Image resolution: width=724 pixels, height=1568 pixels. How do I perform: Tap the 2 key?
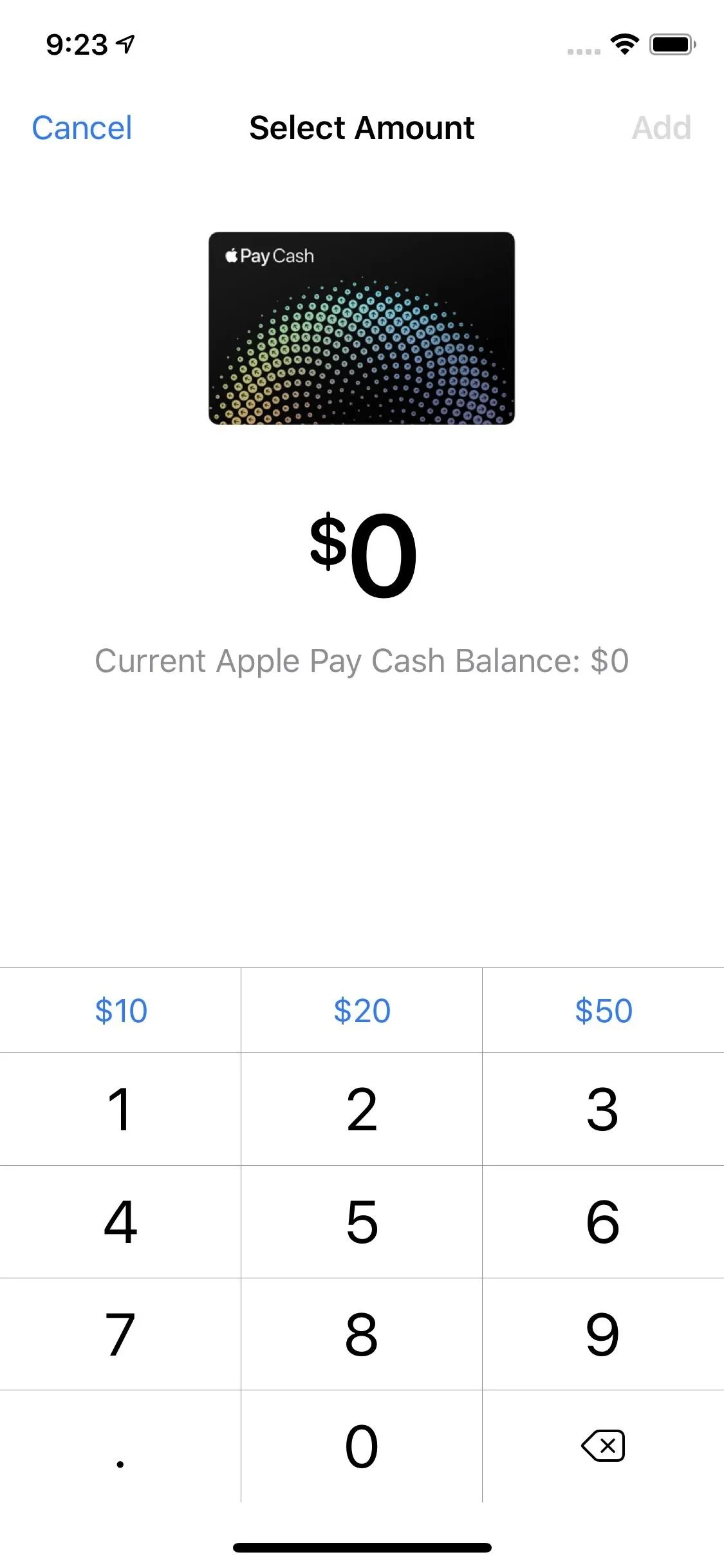pyautogui.click(x=362, y=1109)
